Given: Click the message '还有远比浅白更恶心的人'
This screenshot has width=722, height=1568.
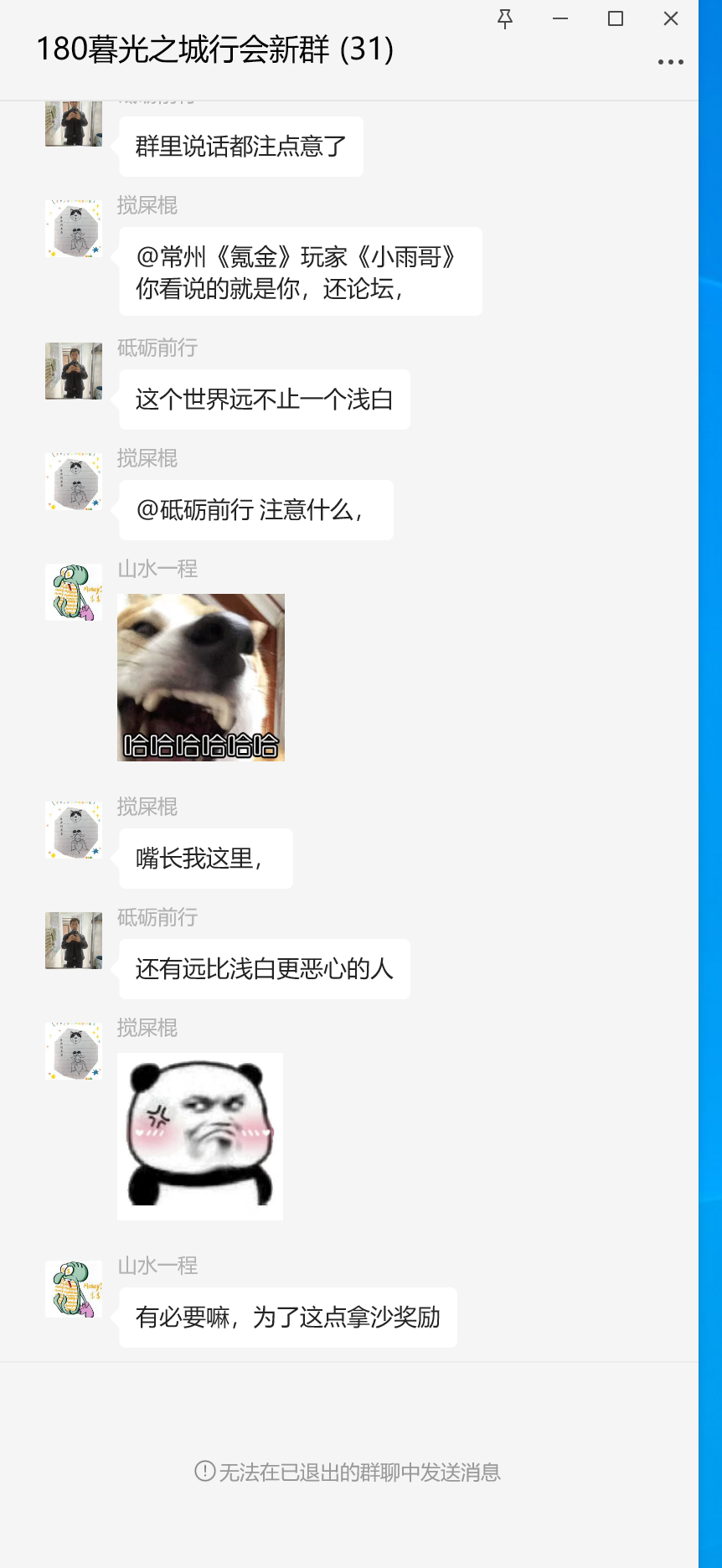Looking at the screenshot, I should pyautogui.click(x=264, y=969).
